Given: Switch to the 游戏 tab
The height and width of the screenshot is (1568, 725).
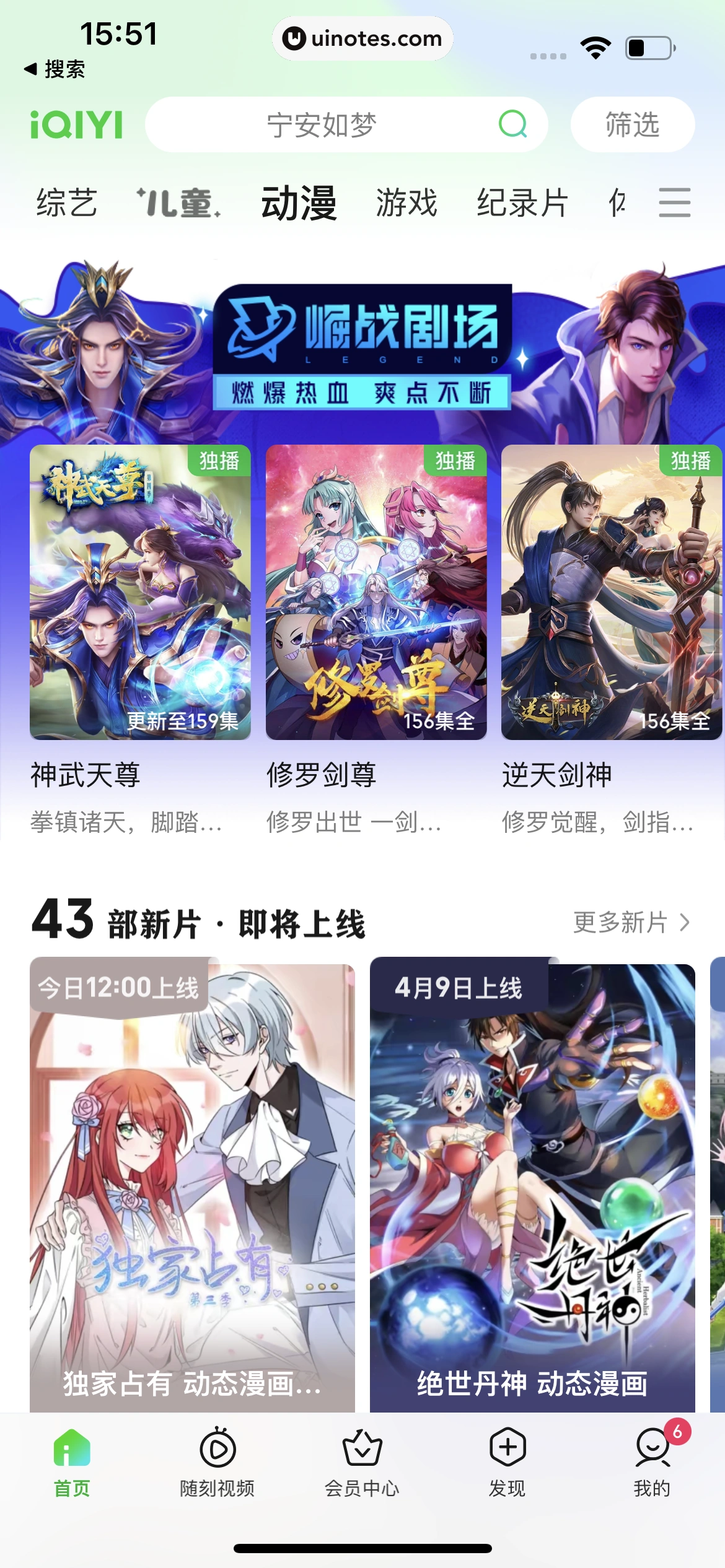Looking at the screenshot, I should 406,203.
